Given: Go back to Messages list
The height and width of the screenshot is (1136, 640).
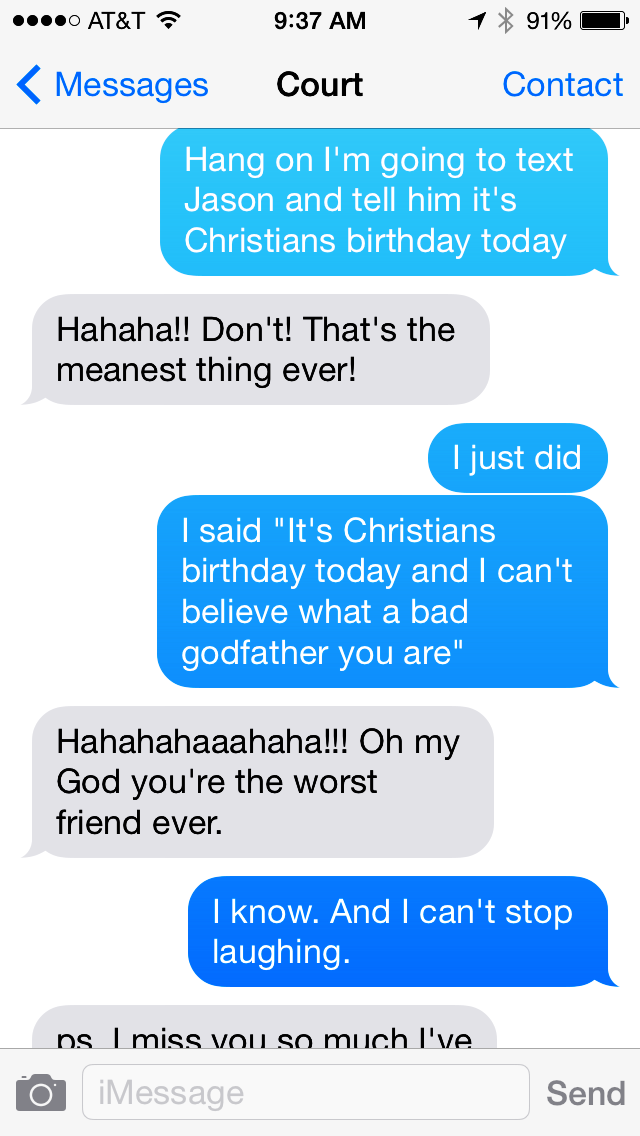Looking at the screenshot, I should (112, 85).
